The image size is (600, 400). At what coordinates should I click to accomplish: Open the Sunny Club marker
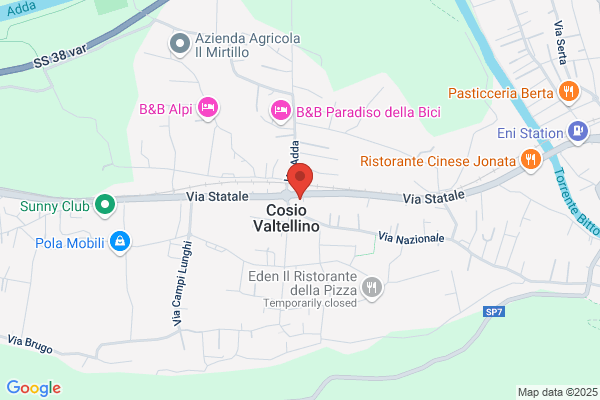105,205
